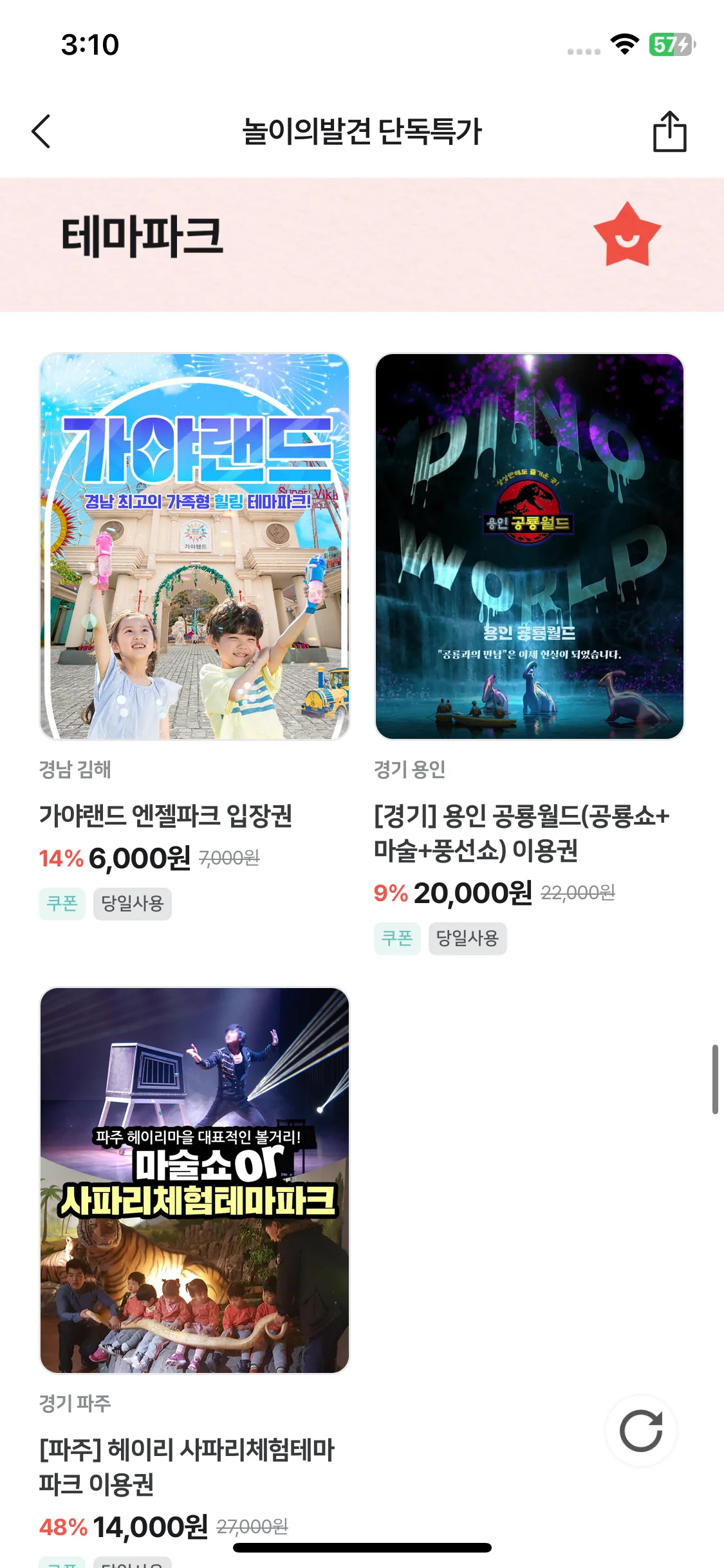
Task: Open 가야랜드 엔젤파크 입장권 product card
Action: coord(194,546)
